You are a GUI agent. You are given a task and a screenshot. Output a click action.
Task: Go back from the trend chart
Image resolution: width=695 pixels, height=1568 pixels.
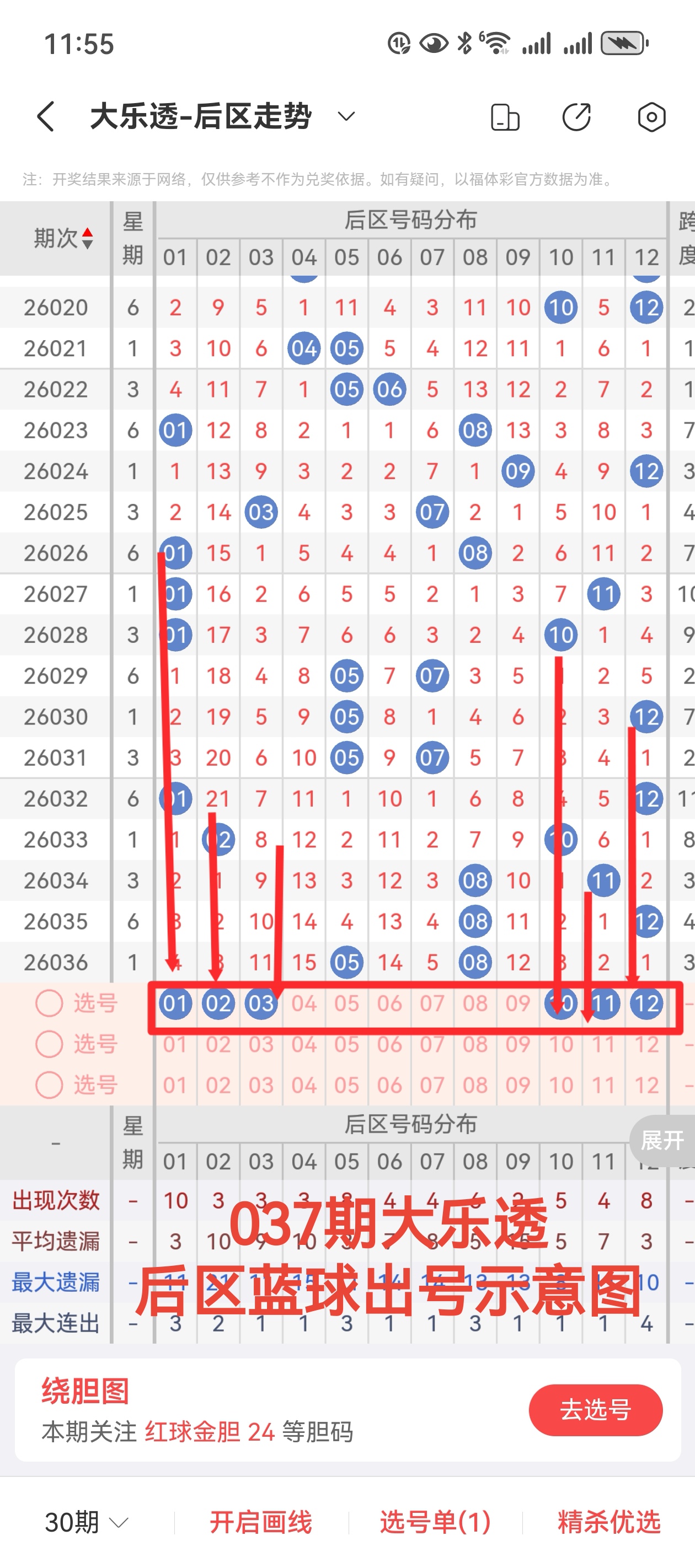click(x=46, y=116)
